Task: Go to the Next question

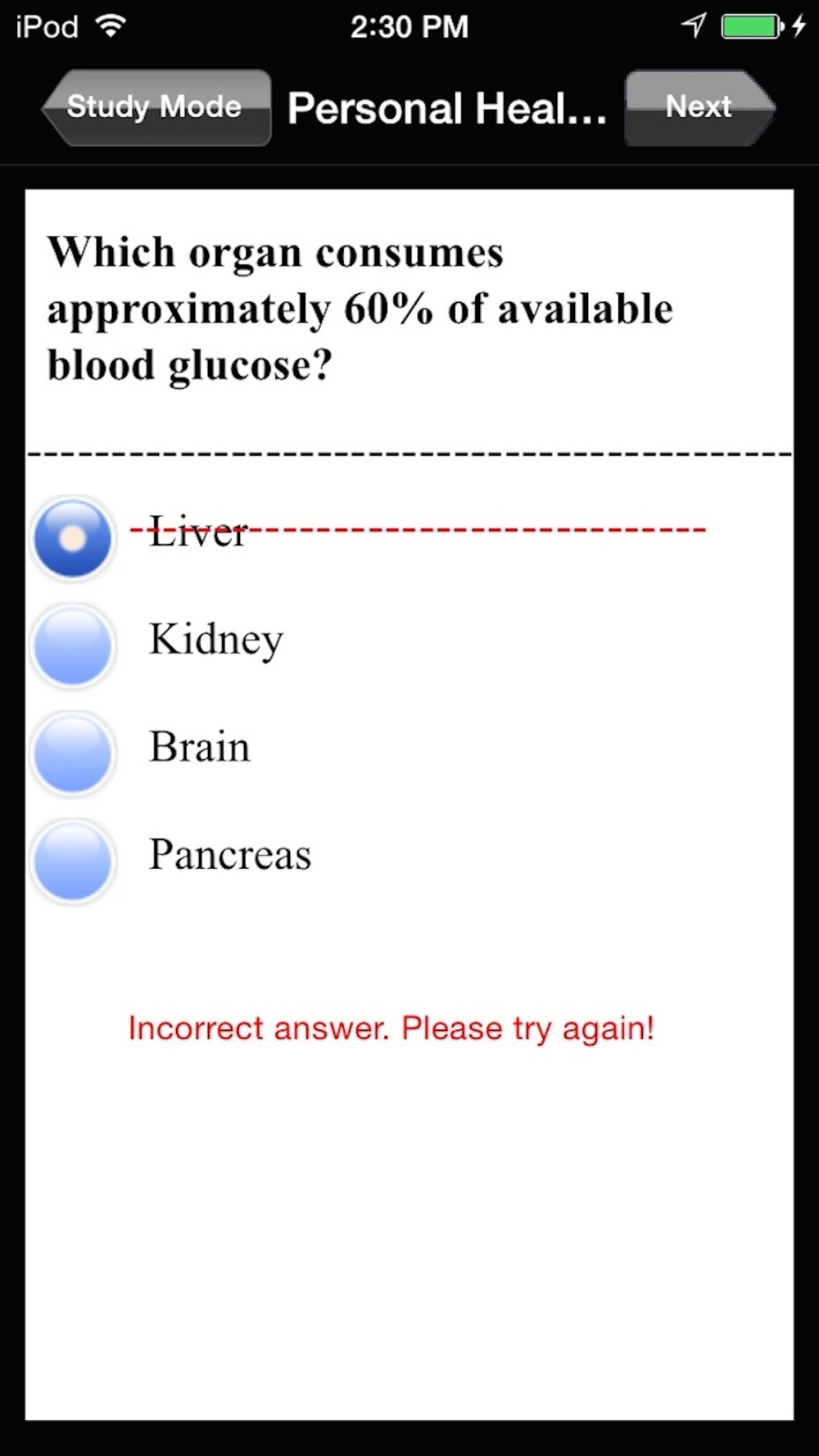Action: coord(699,107)
